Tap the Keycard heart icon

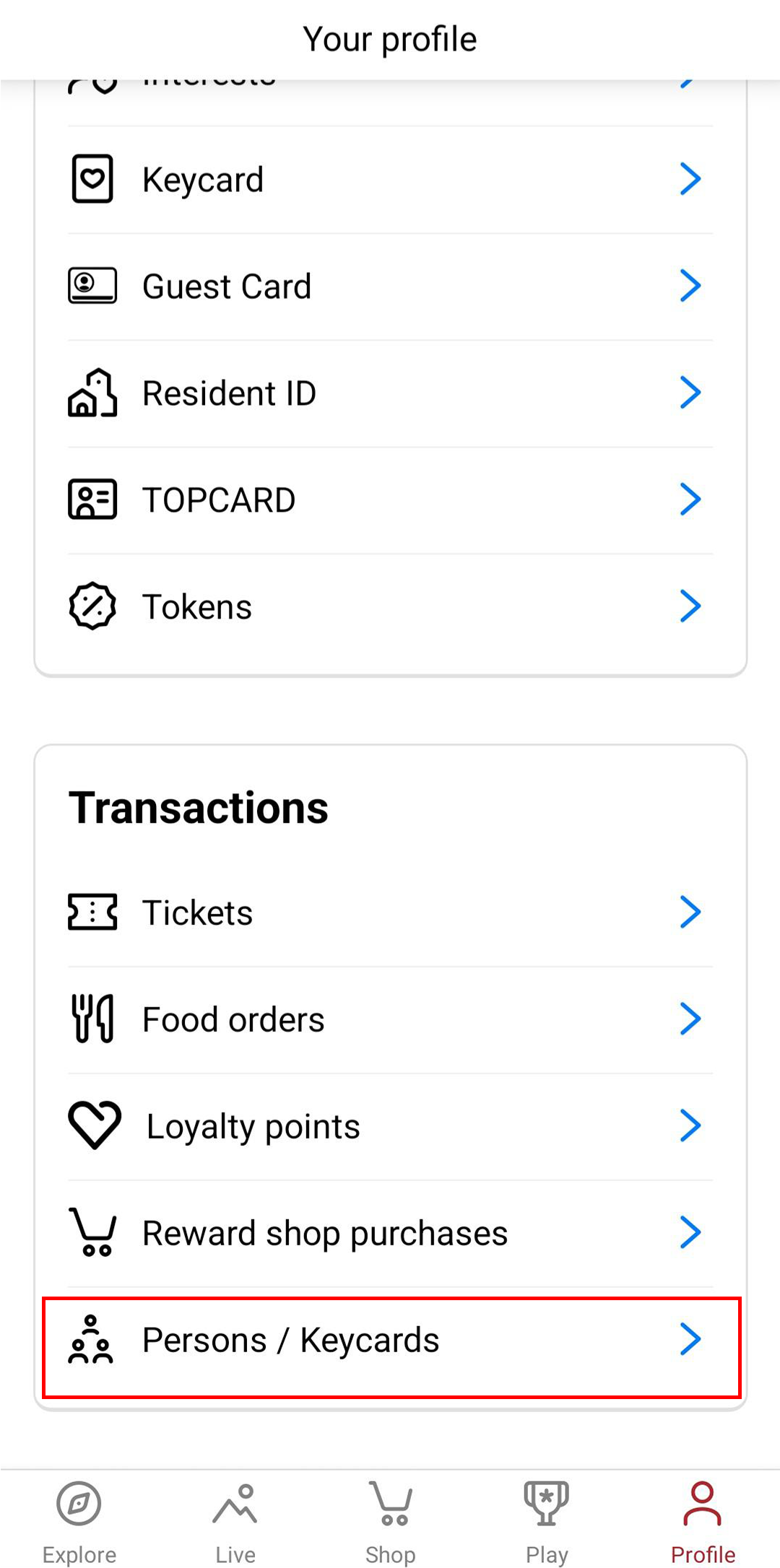92,178
